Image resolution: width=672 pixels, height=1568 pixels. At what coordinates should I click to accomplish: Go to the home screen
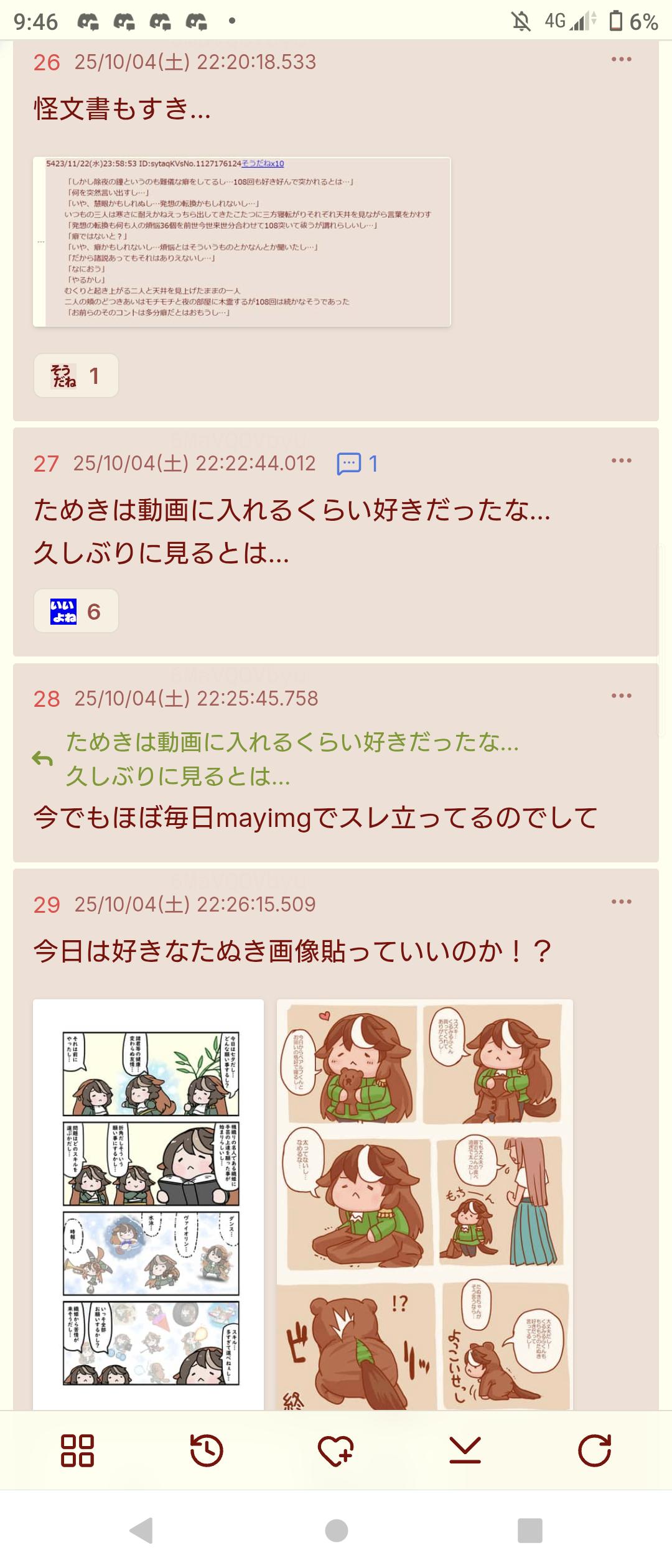336,1530
